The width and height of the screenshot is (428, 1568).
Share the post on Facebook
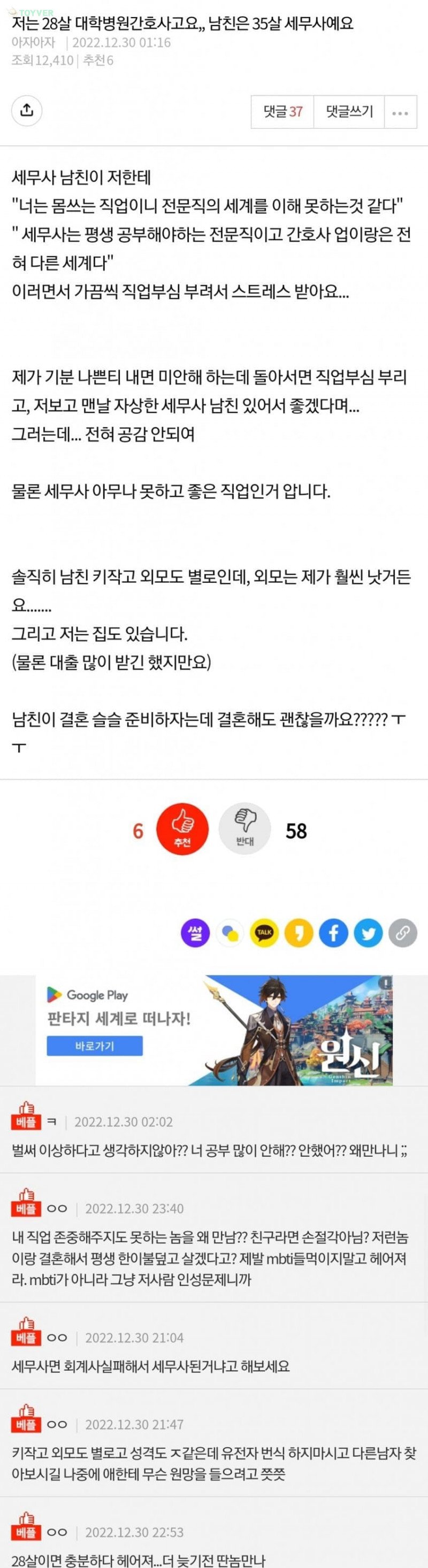coord(334,933)
